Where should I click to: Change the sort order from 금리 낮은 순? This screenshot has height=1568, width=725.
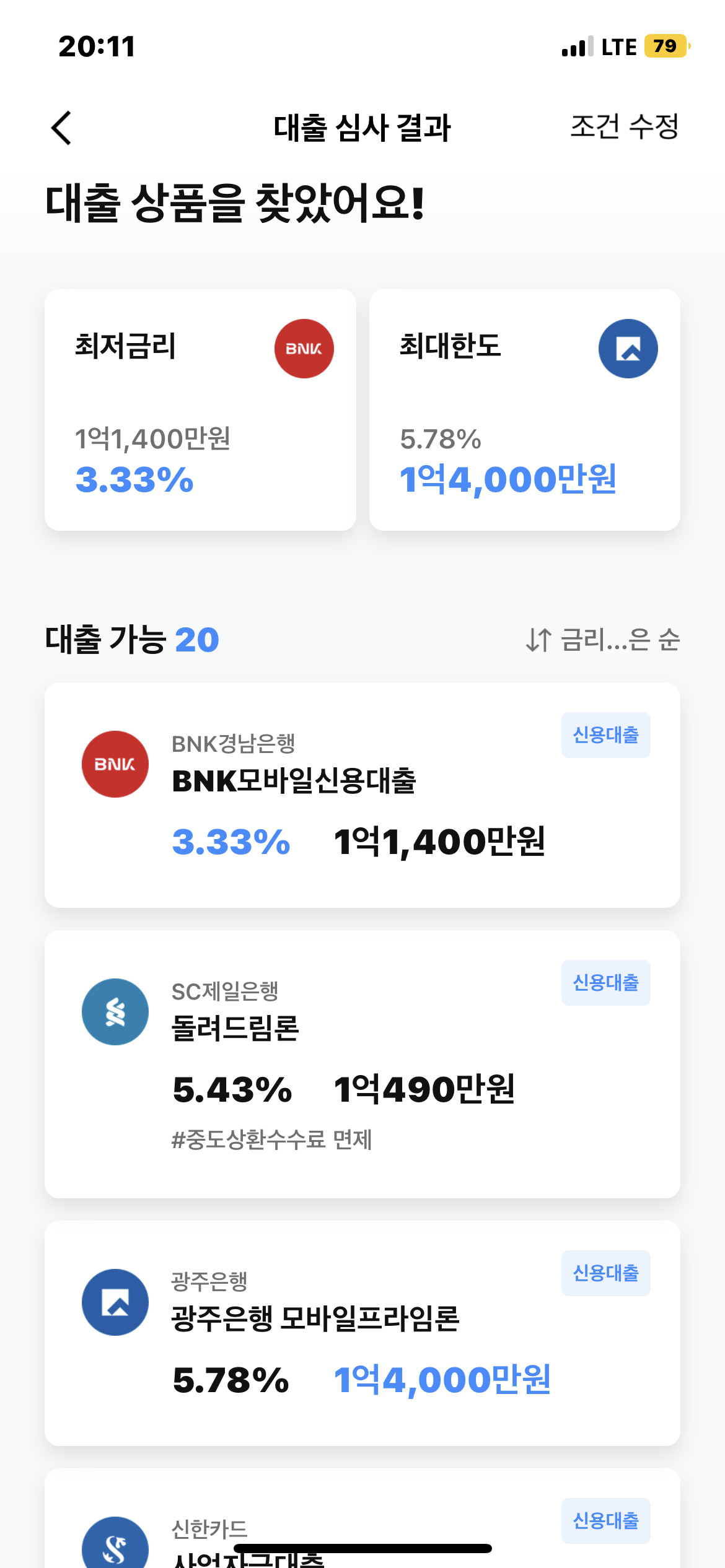(x=603, y=640)
